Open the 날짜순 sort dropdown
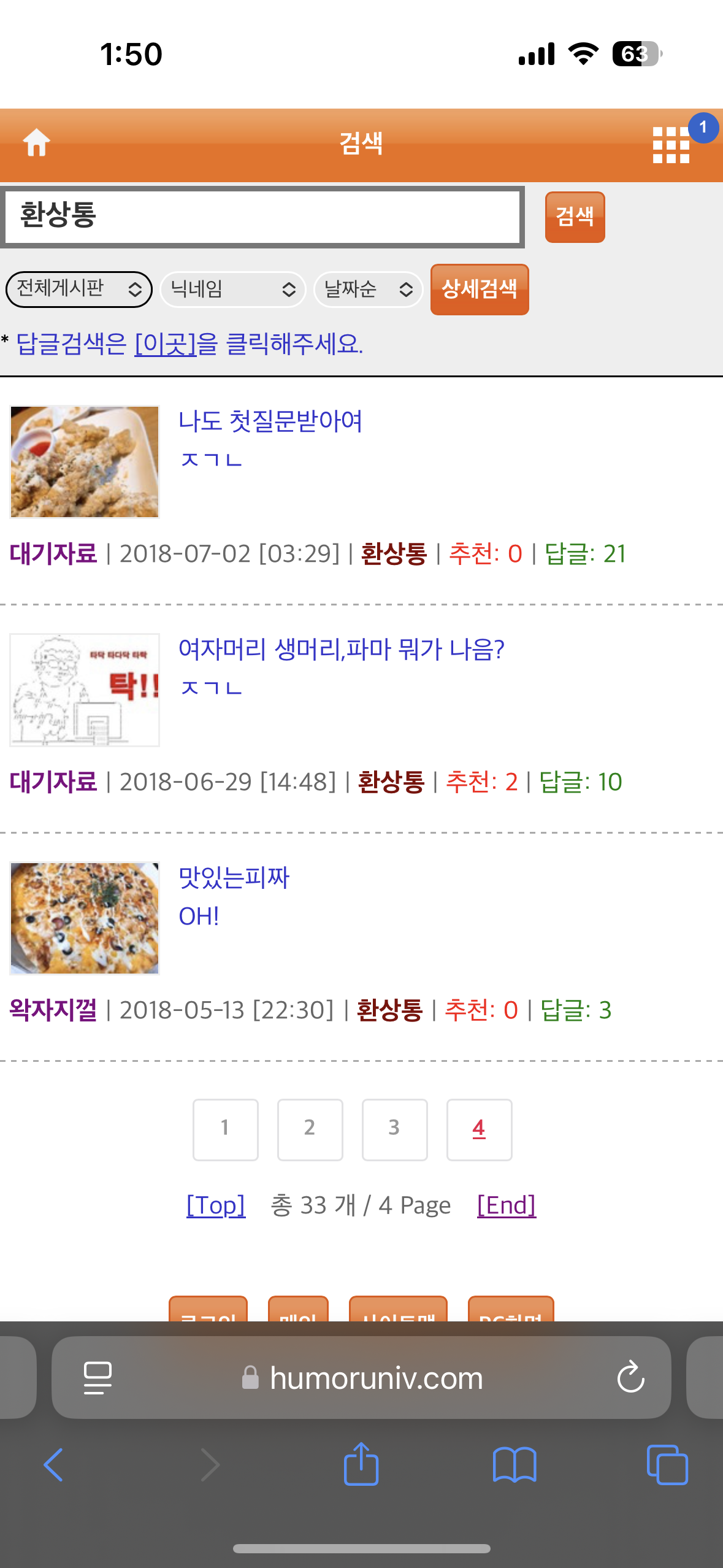Viewport: 723px width, 1568px height. point(368,289)
